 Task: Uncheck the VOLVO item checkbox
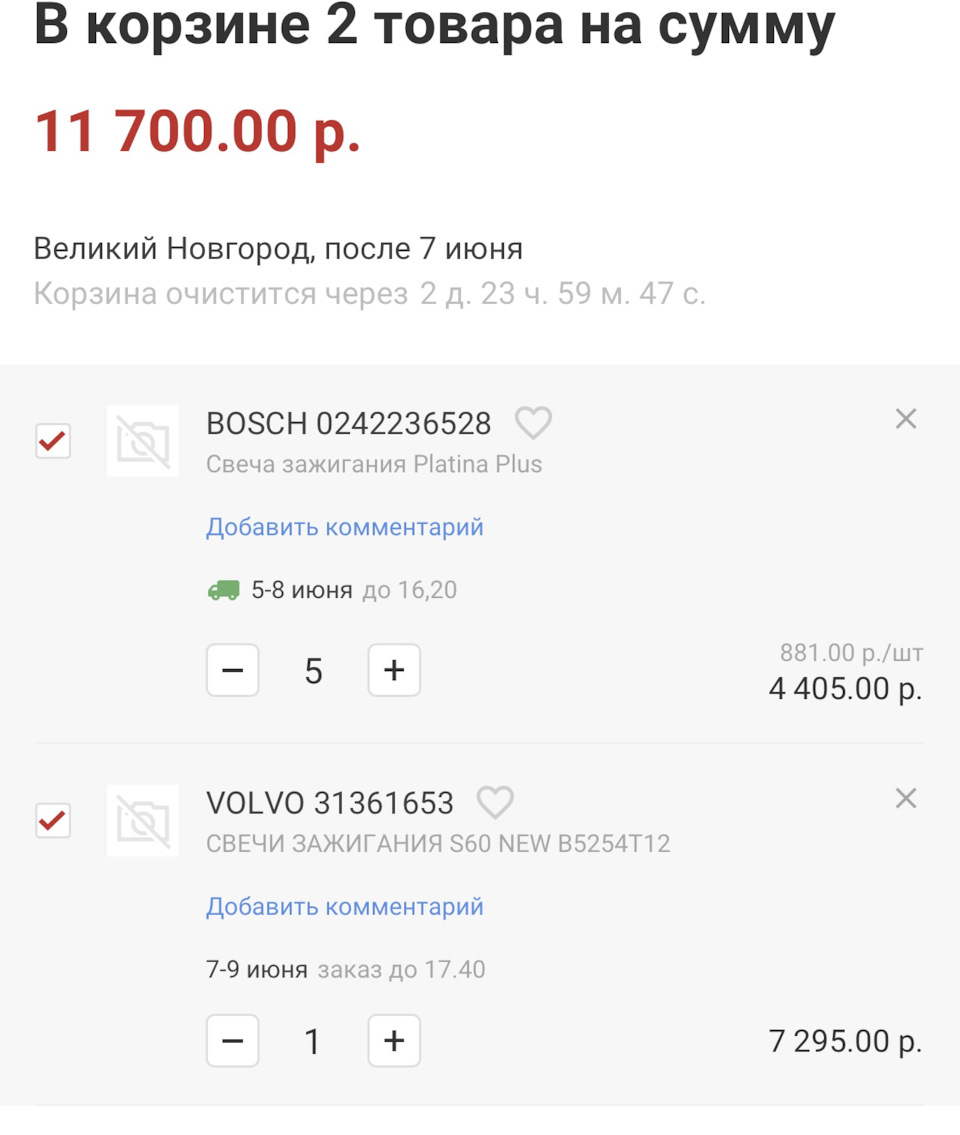tap(52, 821)
